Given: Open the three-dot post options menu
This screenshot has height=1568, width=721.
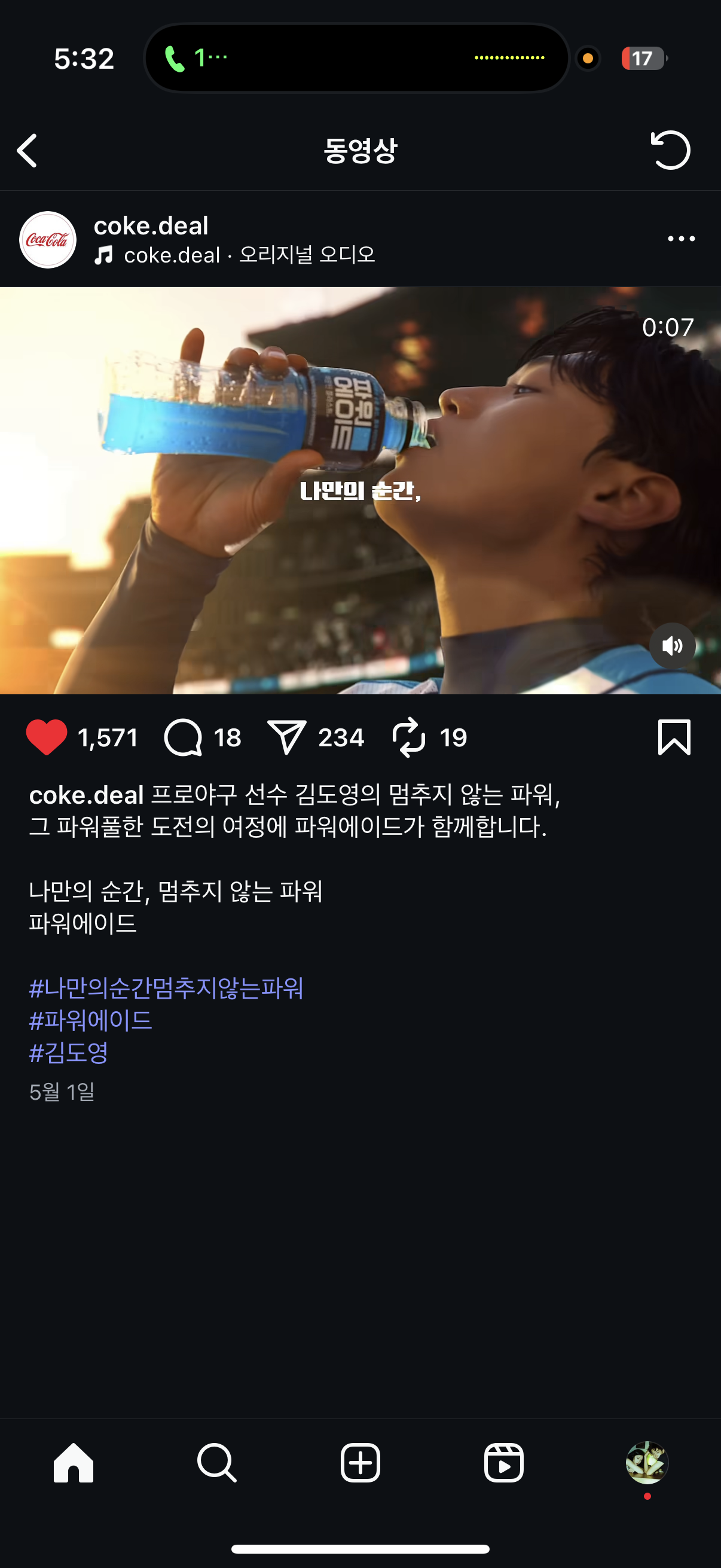Looking at the screenshot, I should pos(681,239).
